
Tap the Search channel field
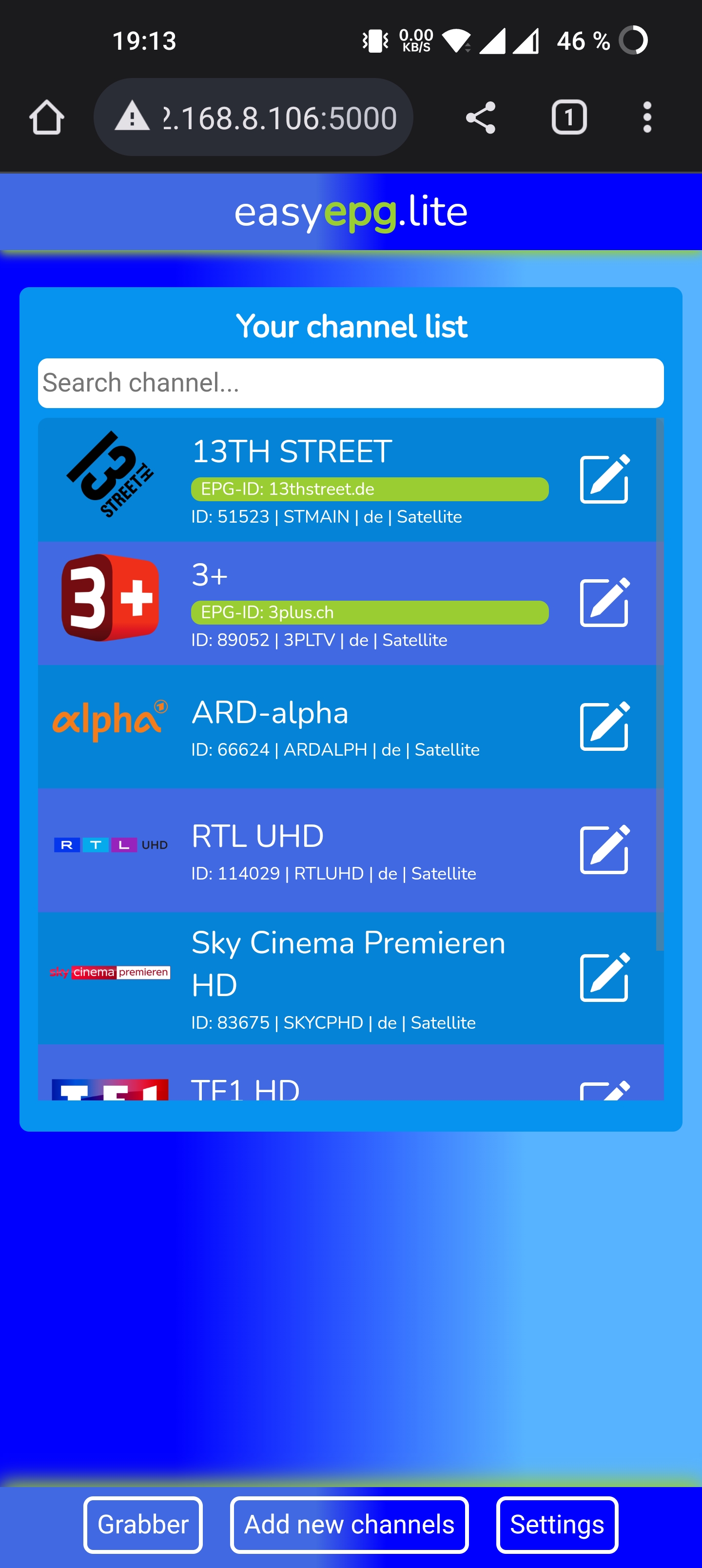[351, 383]
